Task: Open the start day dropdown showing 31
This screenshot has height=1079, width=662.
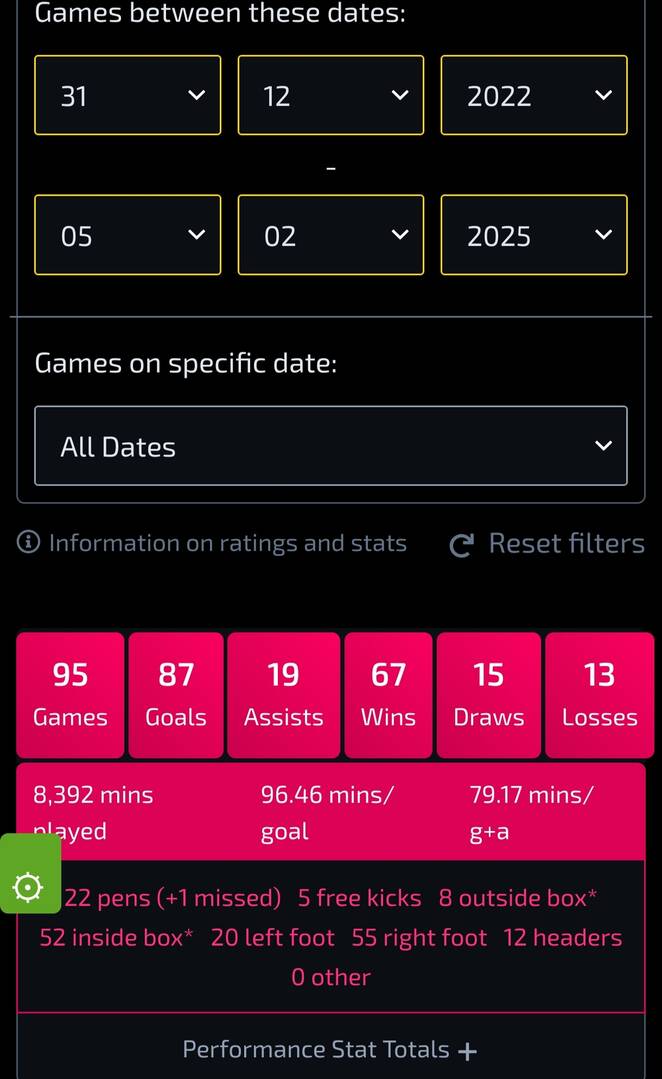Action: click(127, 95)
